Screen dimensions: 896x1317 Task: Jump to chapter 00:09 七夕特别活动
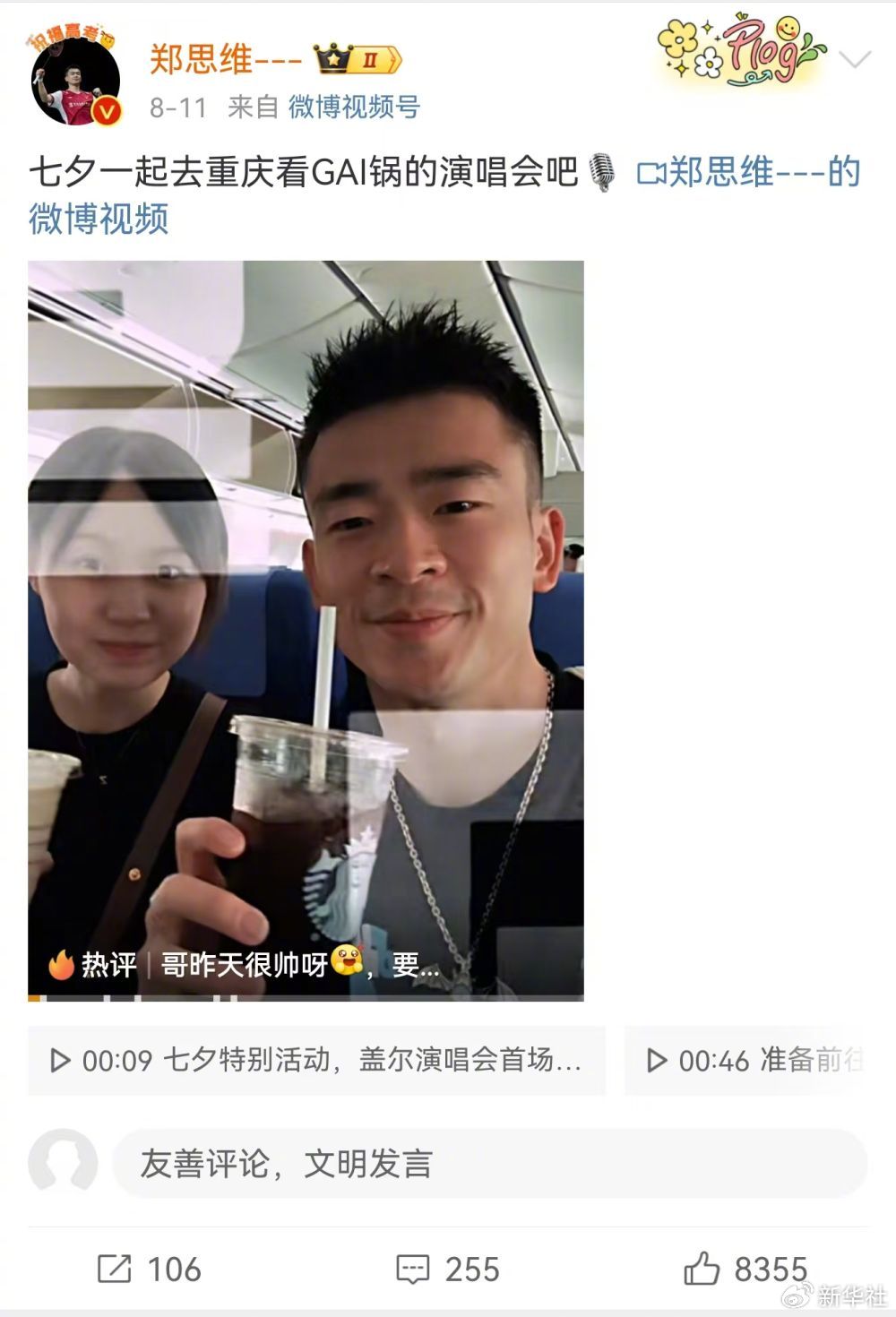pyautogui.click(x=317, y=1061)
